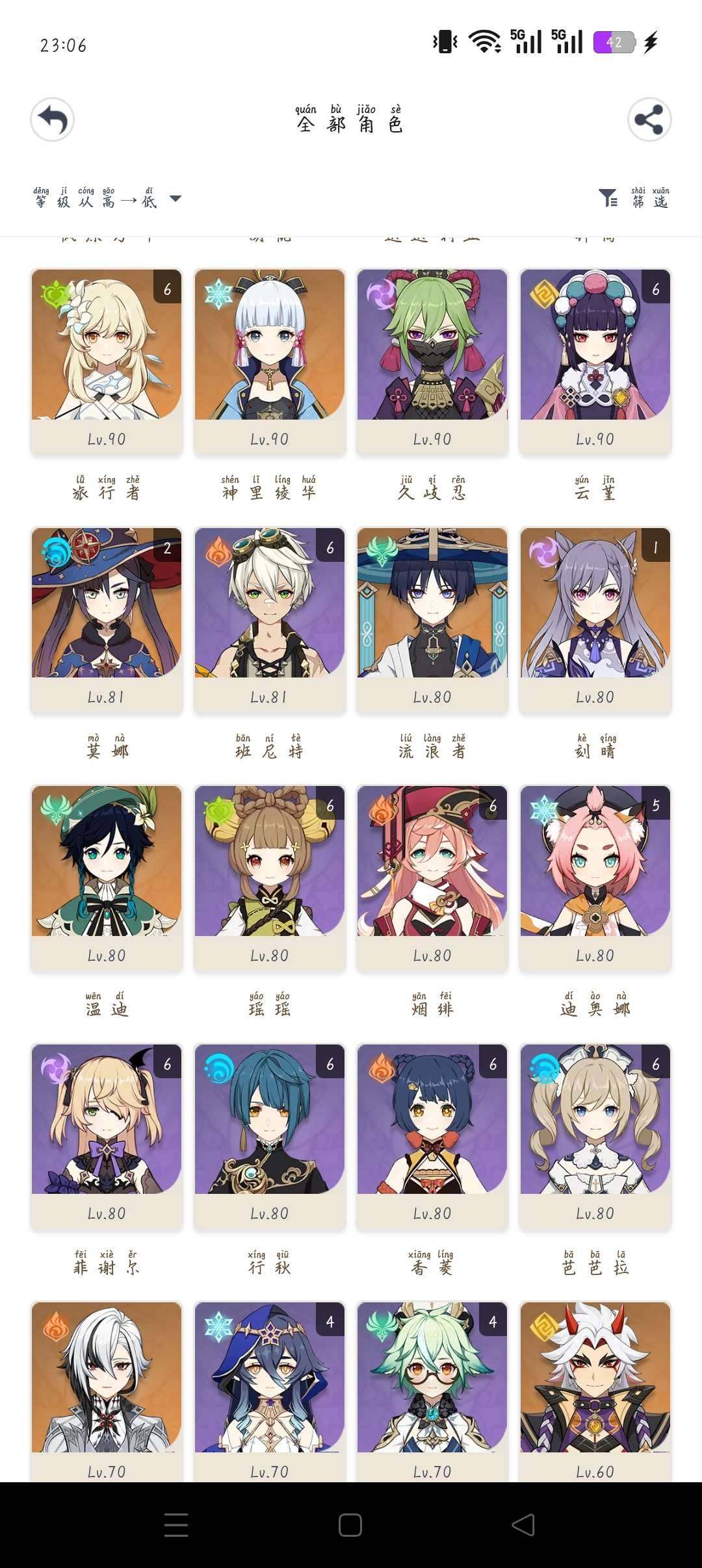The image size is (702, 1568).
Task: Open the 温迪 character card
Action: pyautogui.click(x=107, y=877)
